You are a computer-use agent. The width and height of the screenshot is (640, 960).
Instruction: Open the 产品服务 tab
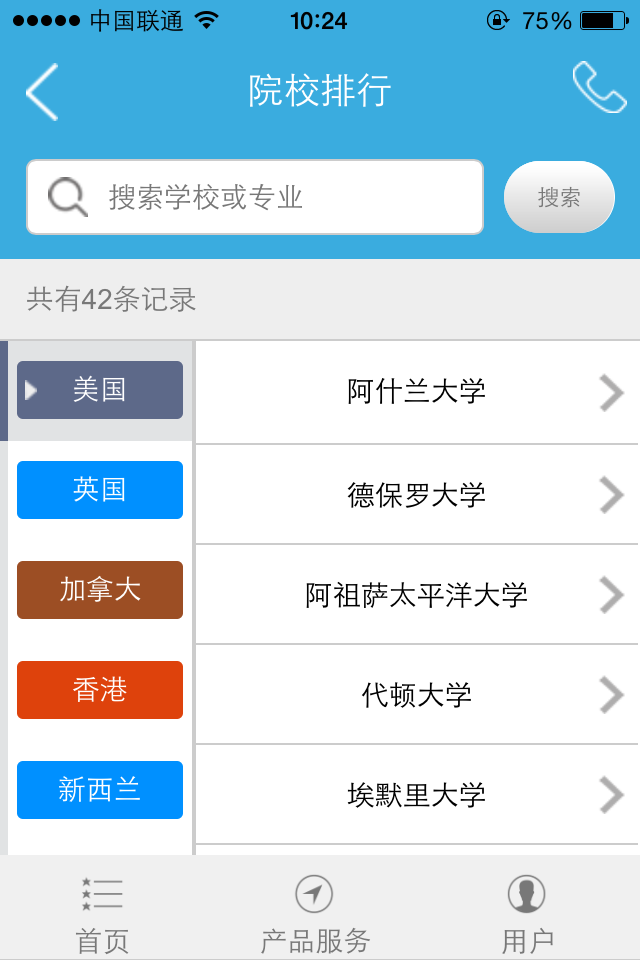(315, 912)
